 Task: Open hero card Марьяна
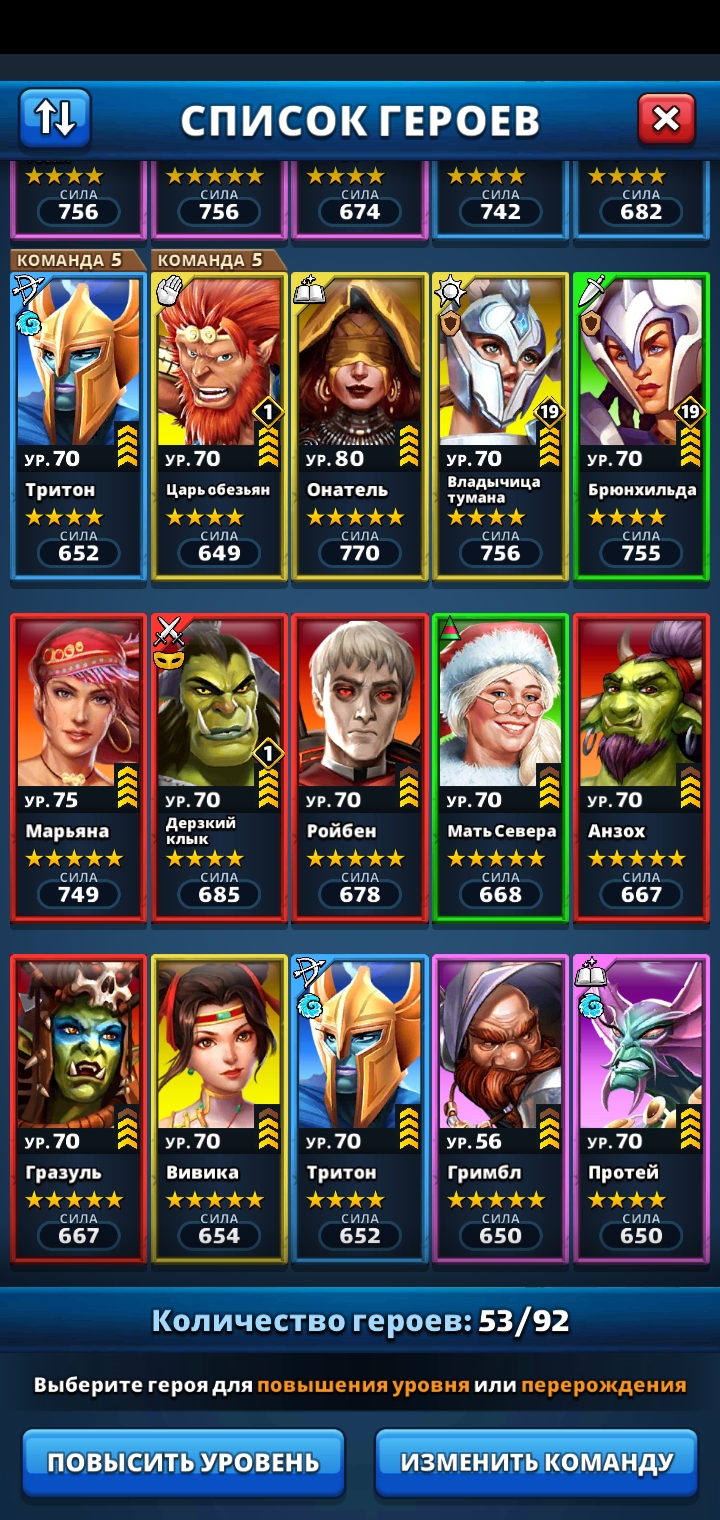click(x=78, y=766)
